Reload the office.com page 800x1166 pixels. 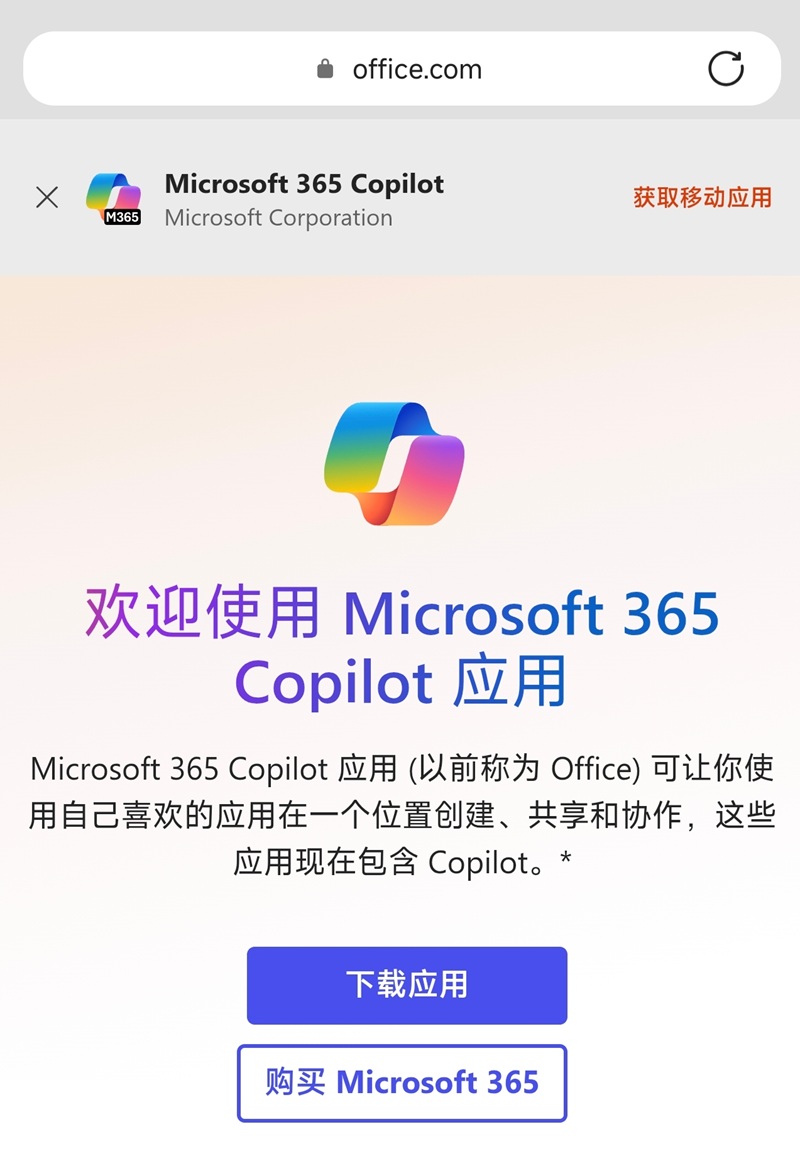[725, 69]
